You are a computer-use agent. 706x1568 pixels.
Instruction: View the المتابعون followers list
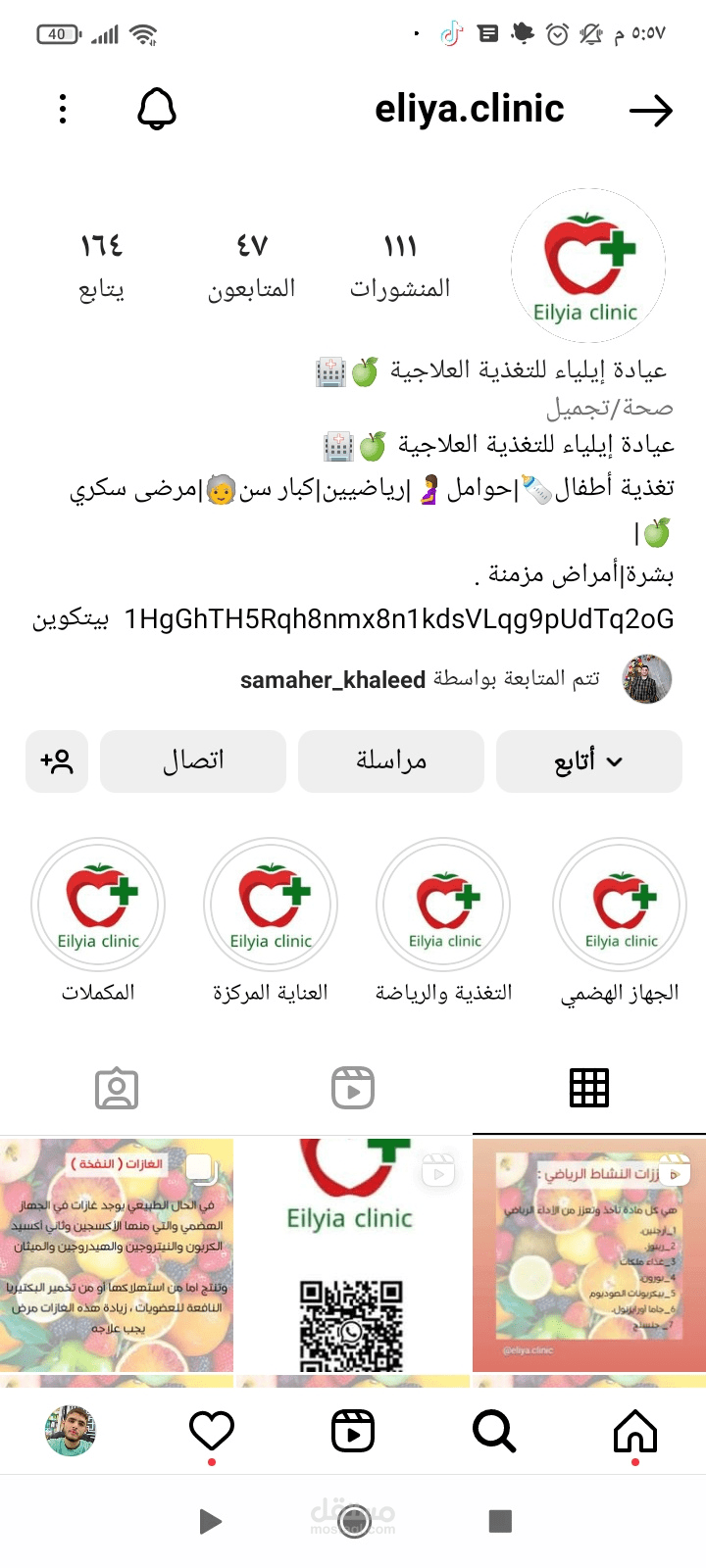[252, 265]
